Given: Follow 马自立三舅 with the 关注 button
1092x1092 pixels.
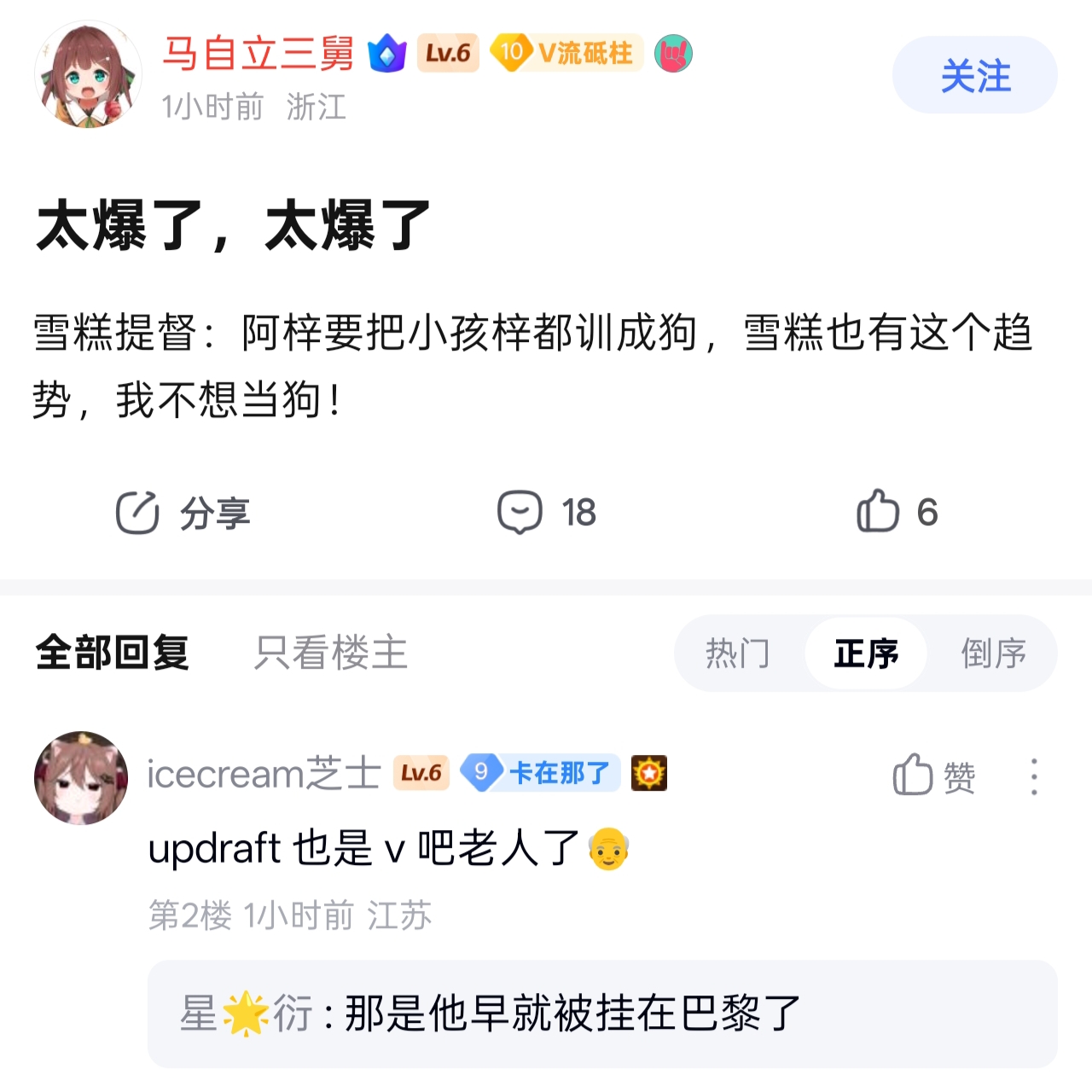Looking at the screenshot, I should tap(974, 75).
